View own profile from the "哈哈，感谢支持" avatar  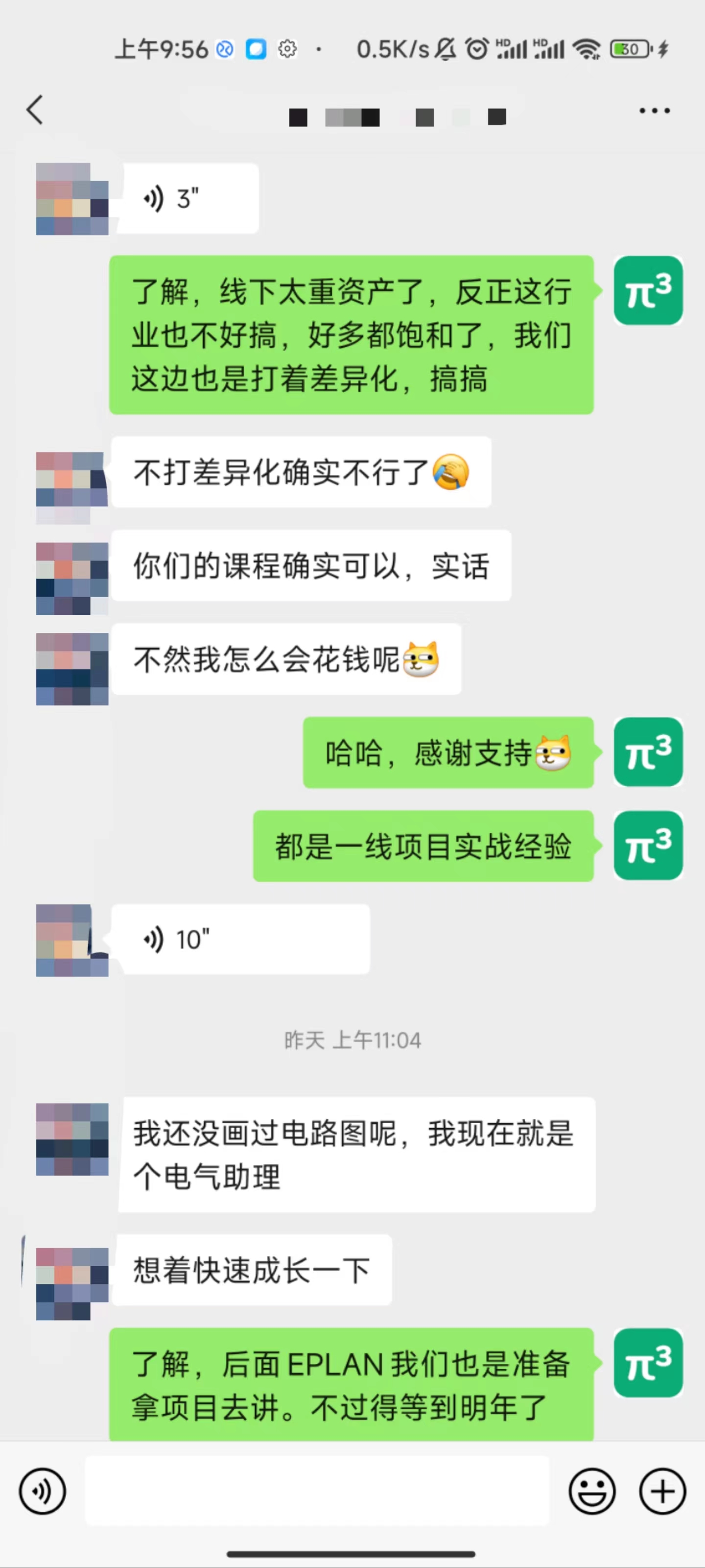point(648,752)
